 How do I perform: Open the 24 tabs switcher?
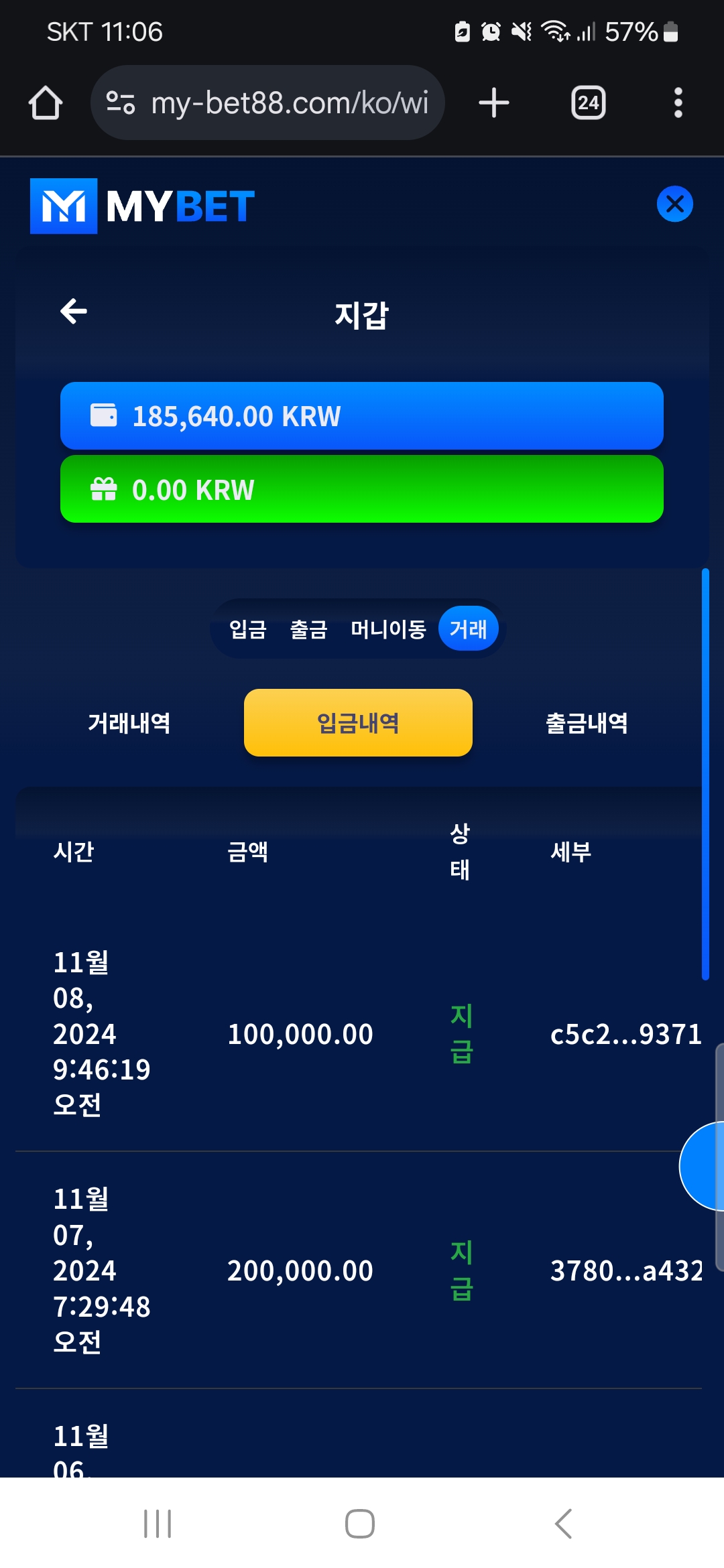tap(588, 103)
